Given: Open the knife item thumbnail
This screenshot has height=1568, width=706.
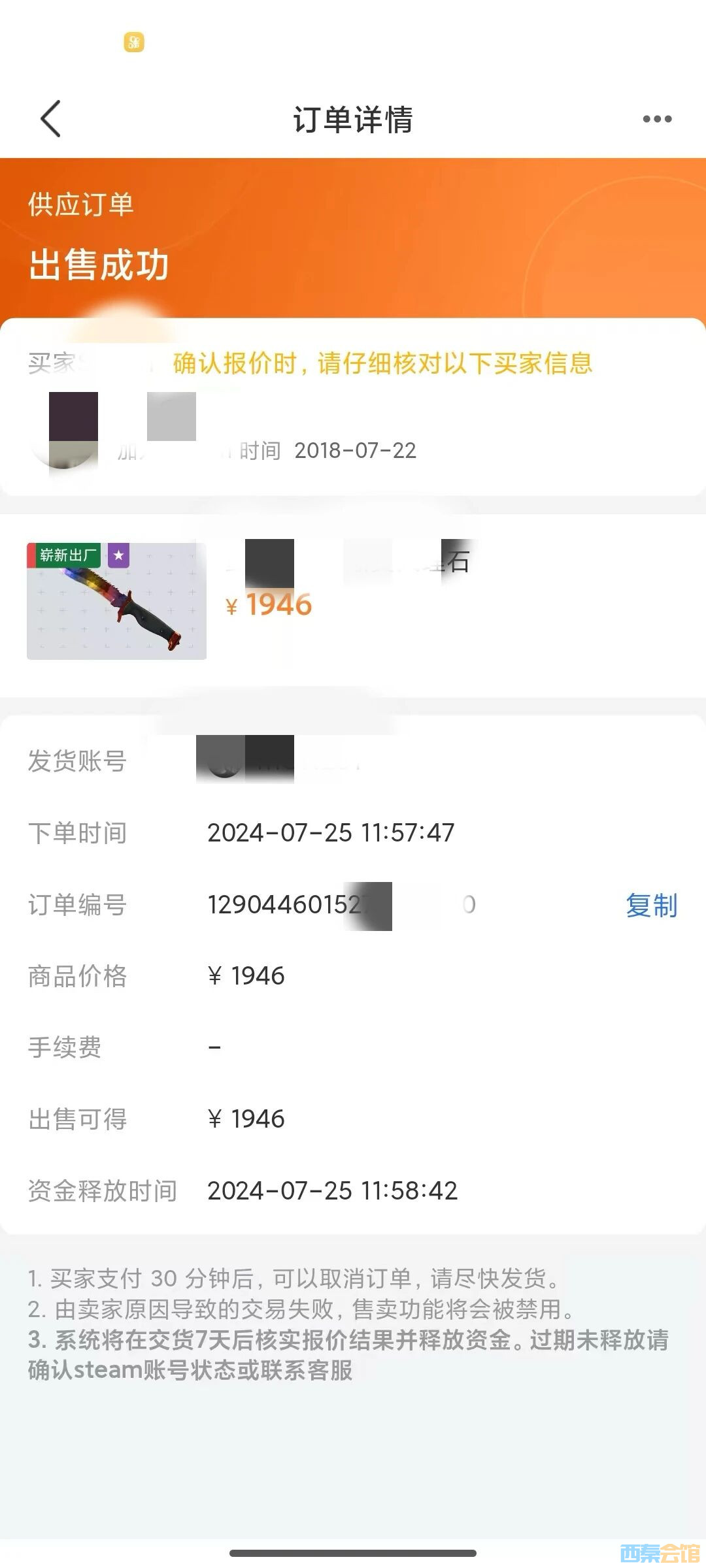Looking at the screenshot, I should [116, 601].
